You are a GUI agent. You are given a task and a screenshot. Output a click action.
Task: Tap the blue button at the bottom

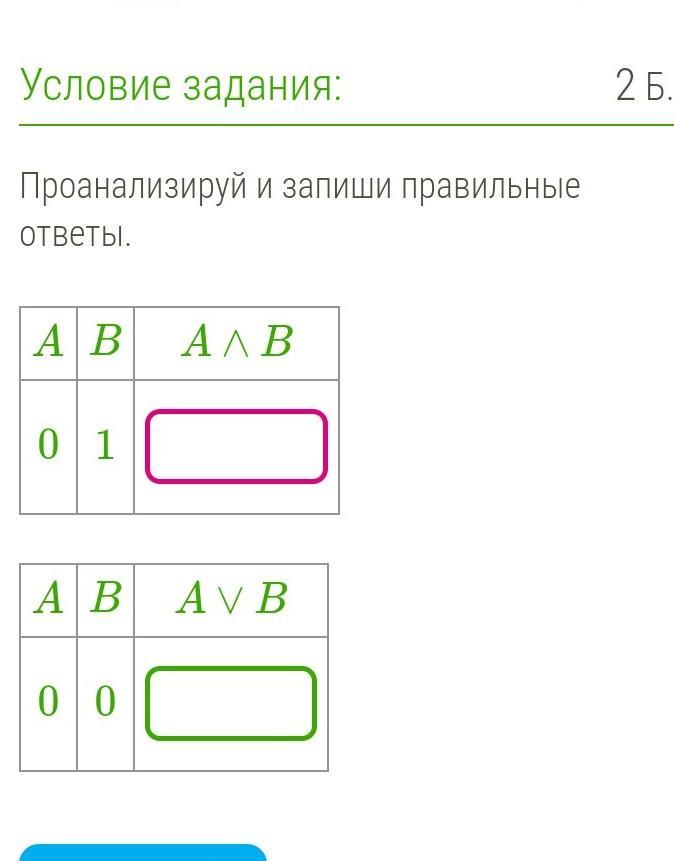coord(143,853)
